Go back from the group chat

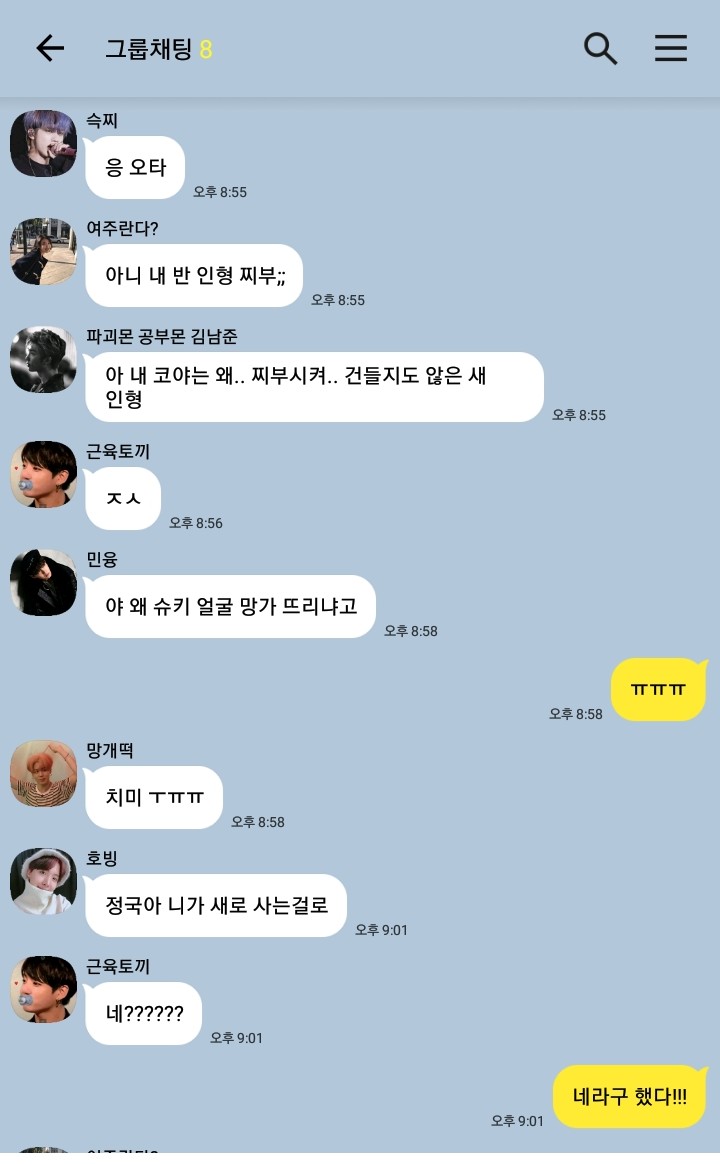pyautogui.click(x=50, y=49)
